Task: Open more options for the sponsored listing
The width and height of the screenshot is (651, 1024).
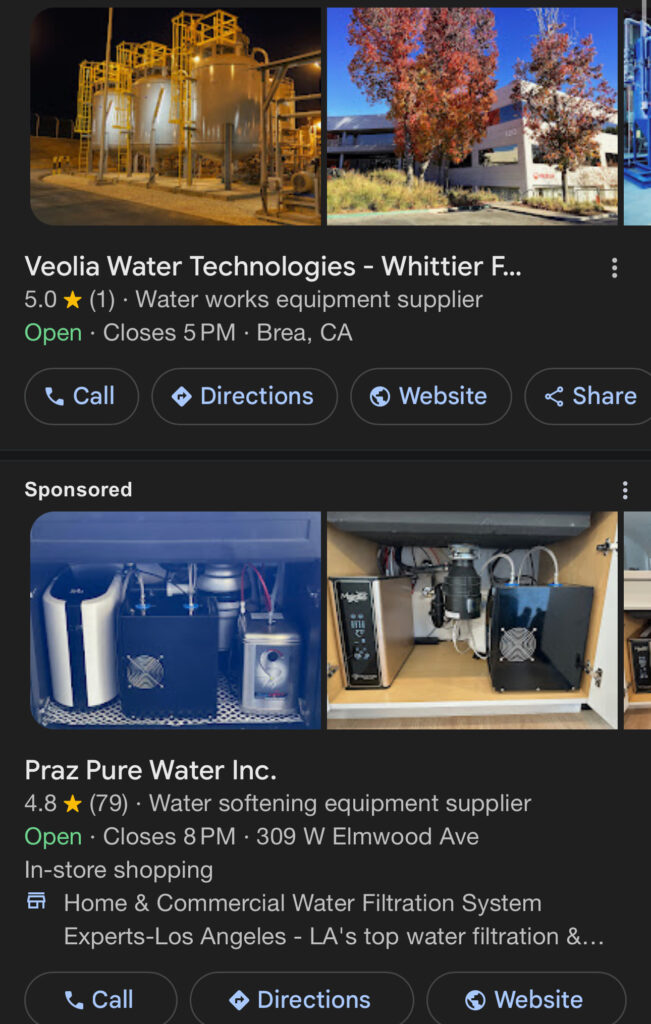Action: (625, 490)
